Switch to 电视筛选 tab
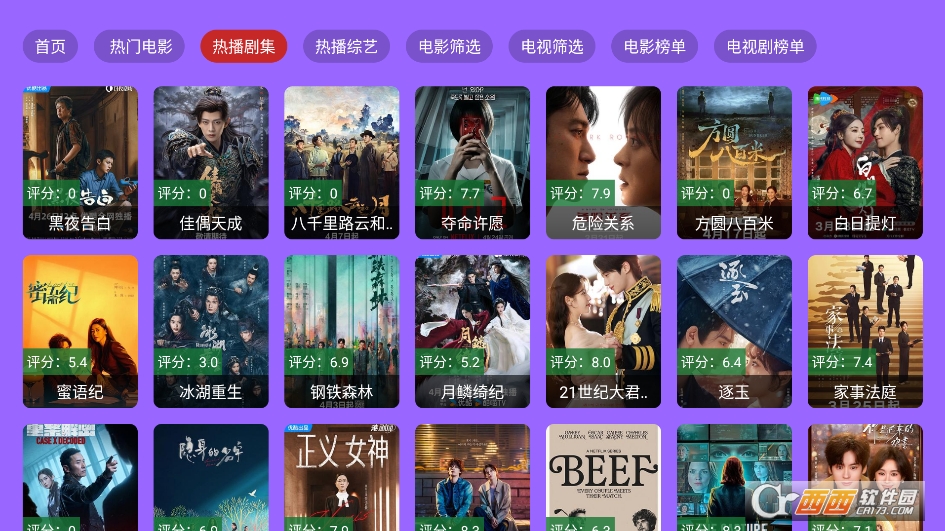The image size is (945, 531). click(552, 46)
